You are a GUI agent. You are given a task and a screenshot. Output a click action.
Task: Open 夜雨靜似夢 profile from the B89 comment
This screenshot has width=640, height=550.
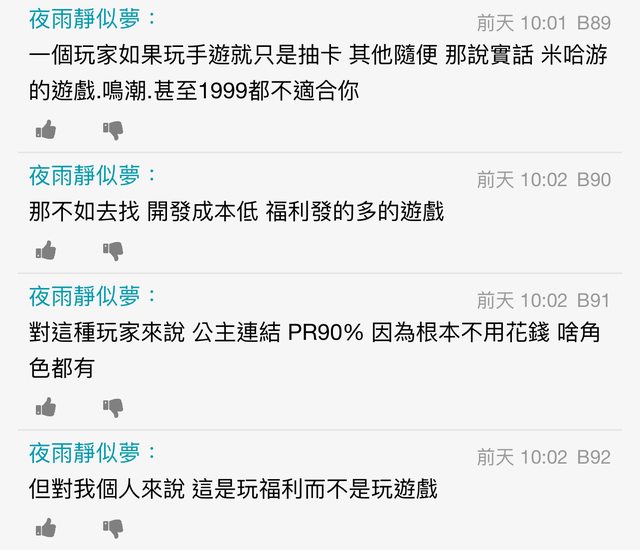pyautogui.click(x=86, y=20)
